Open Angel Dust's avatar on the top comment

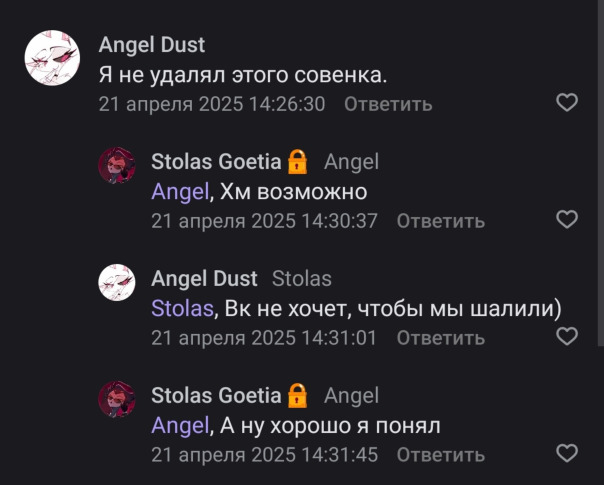point(52,58)
